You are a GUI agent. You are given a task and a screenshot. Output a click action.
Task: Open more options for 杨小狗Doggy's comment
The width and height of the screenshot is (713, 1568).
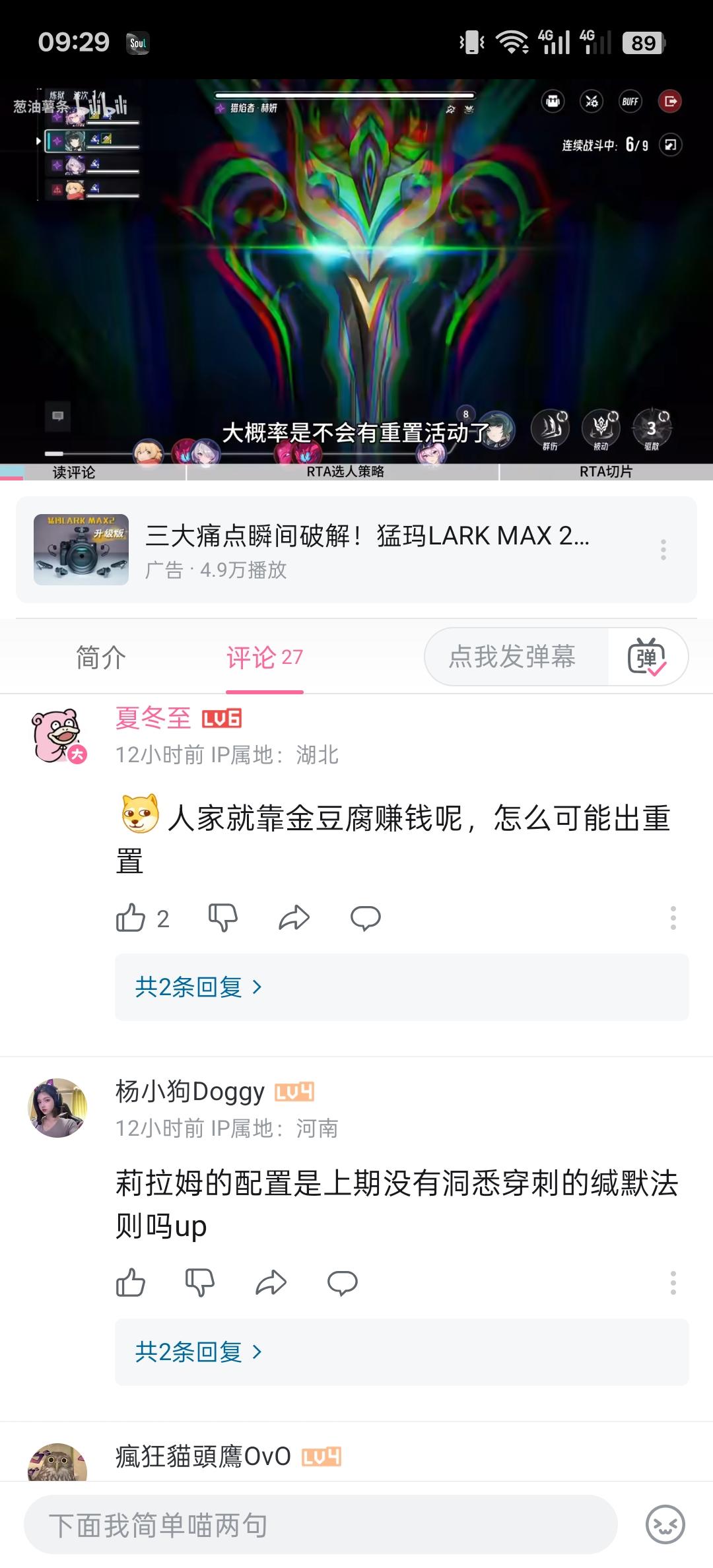click(673, 1283)
